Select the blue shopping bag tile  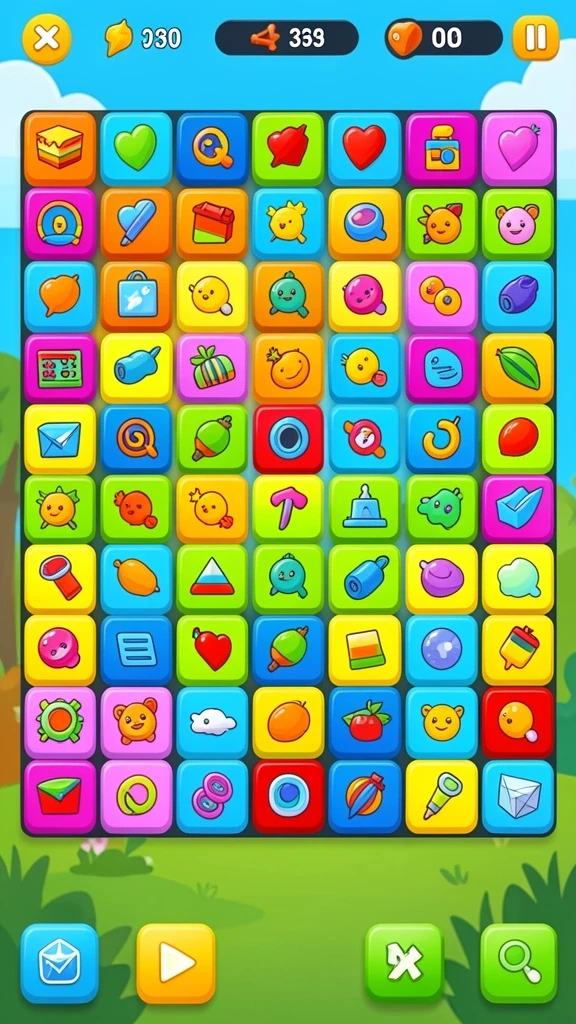click(136, 296)
